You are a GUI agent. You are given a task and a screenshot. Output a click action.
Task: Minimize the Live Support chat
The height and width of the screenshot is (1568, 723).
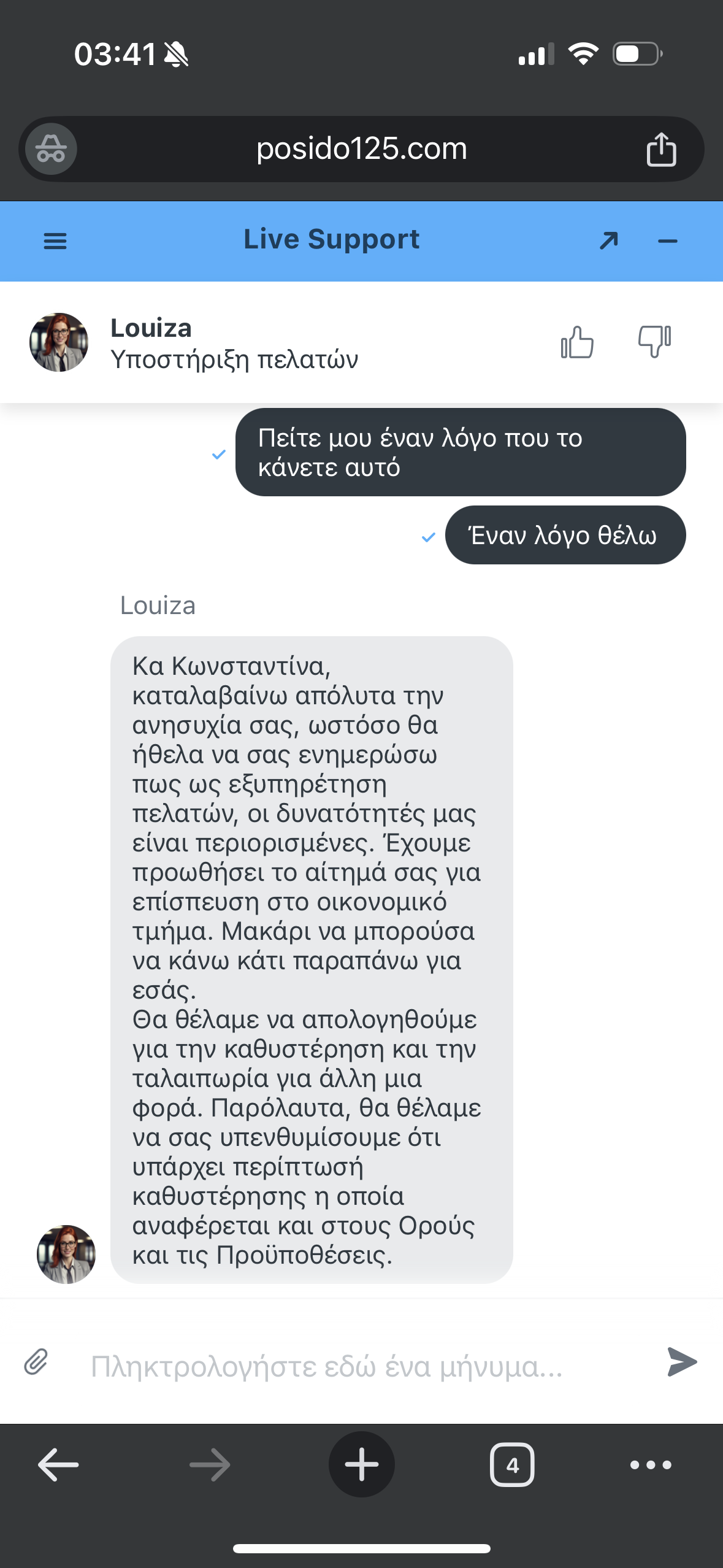pyautogui.click(x=667, y=241)
